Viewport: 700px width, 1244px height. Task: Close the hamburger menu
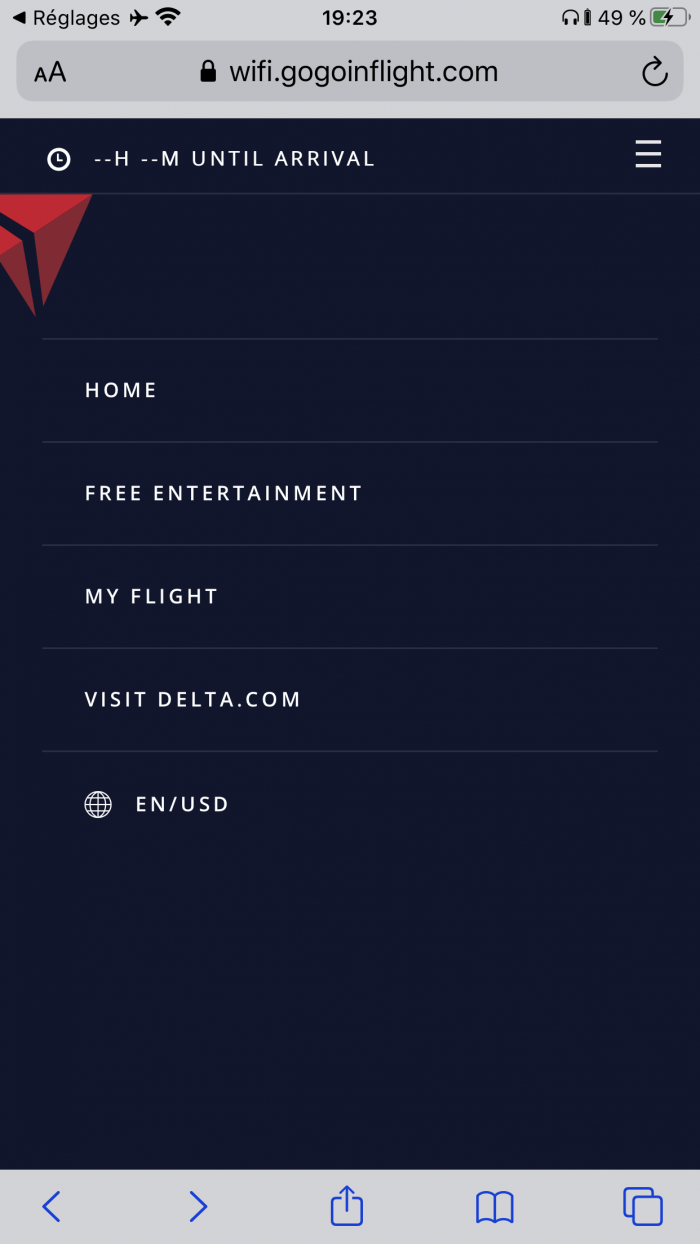pos(648,155)
